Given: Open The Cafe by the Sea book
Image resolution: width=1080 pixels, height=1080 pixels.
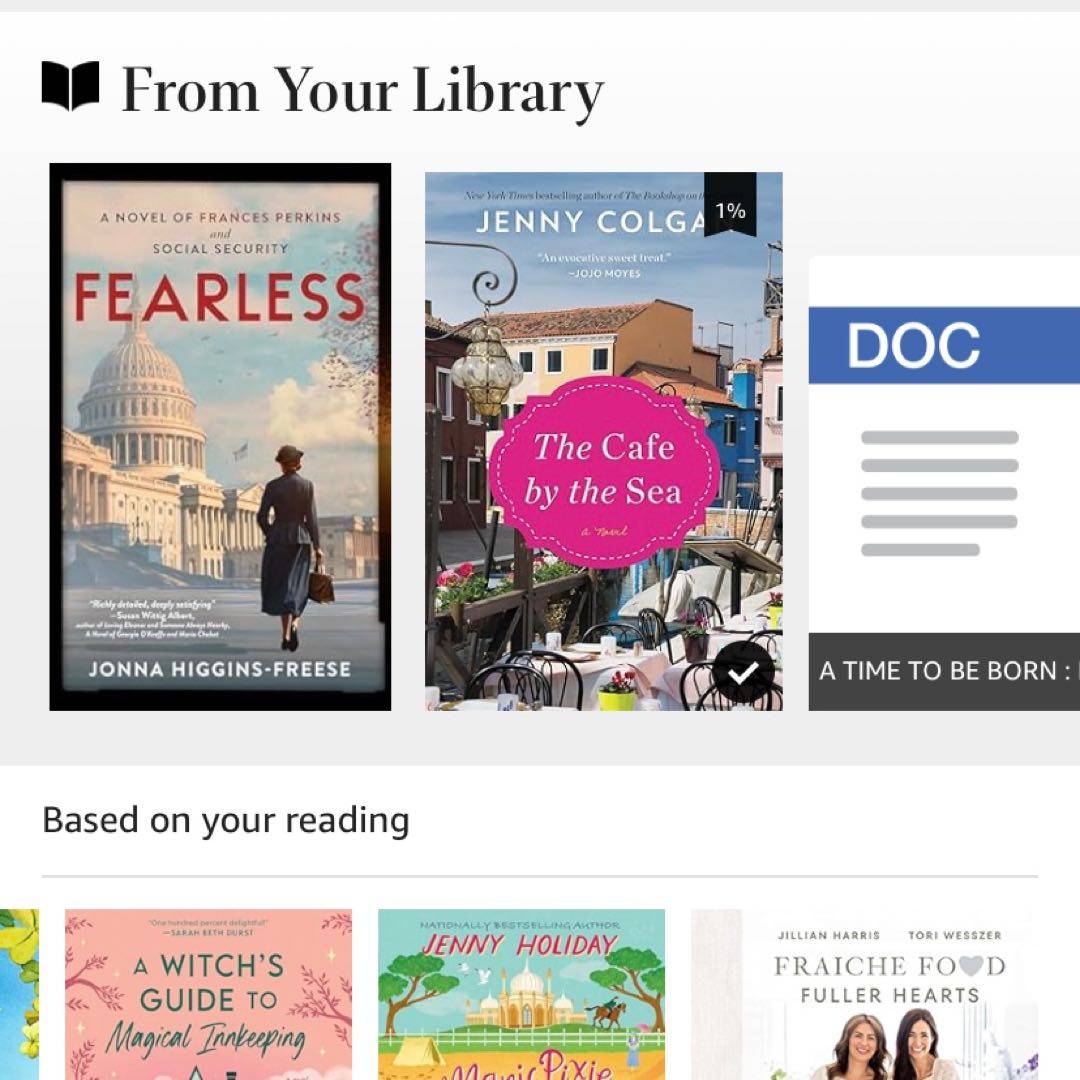Looking at the screenshot, I should coord(603,442).
